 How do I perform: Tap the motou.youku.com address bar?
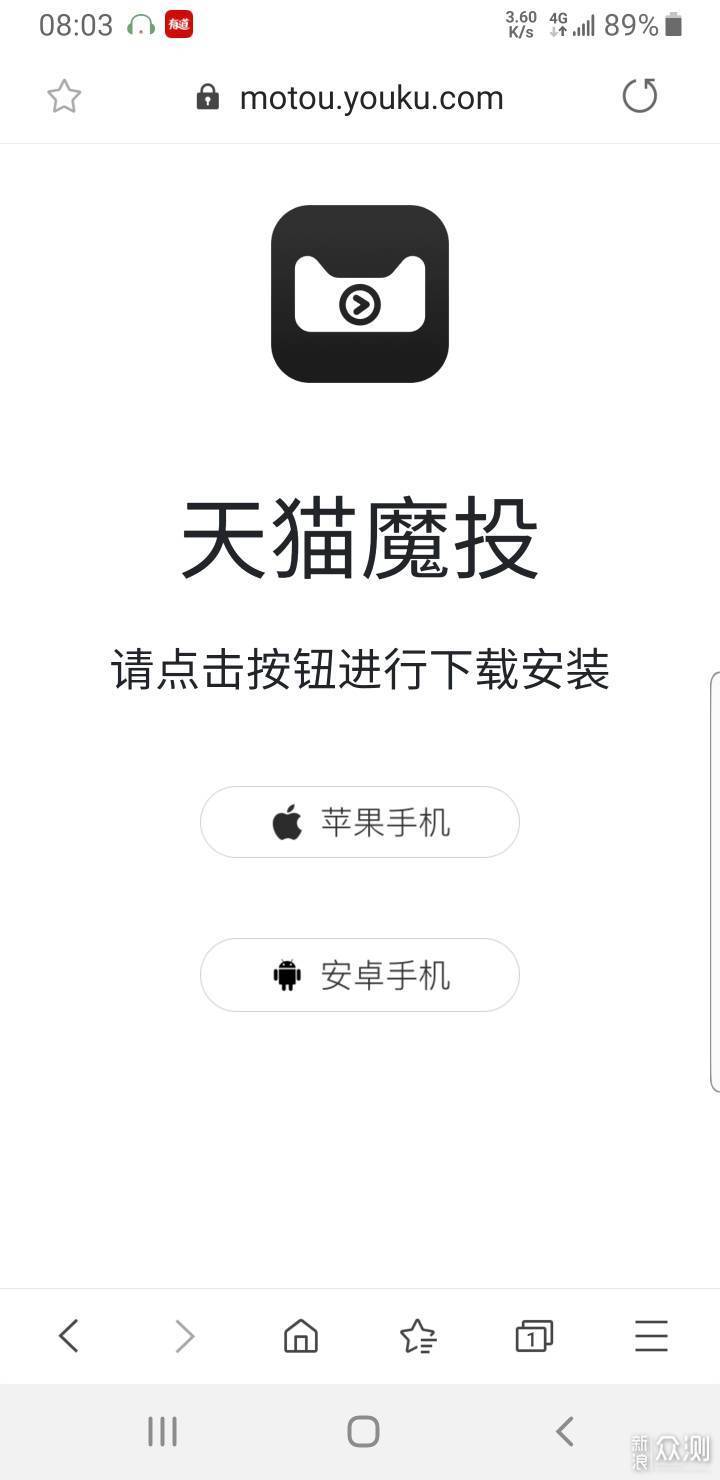(x=371, y=98)
